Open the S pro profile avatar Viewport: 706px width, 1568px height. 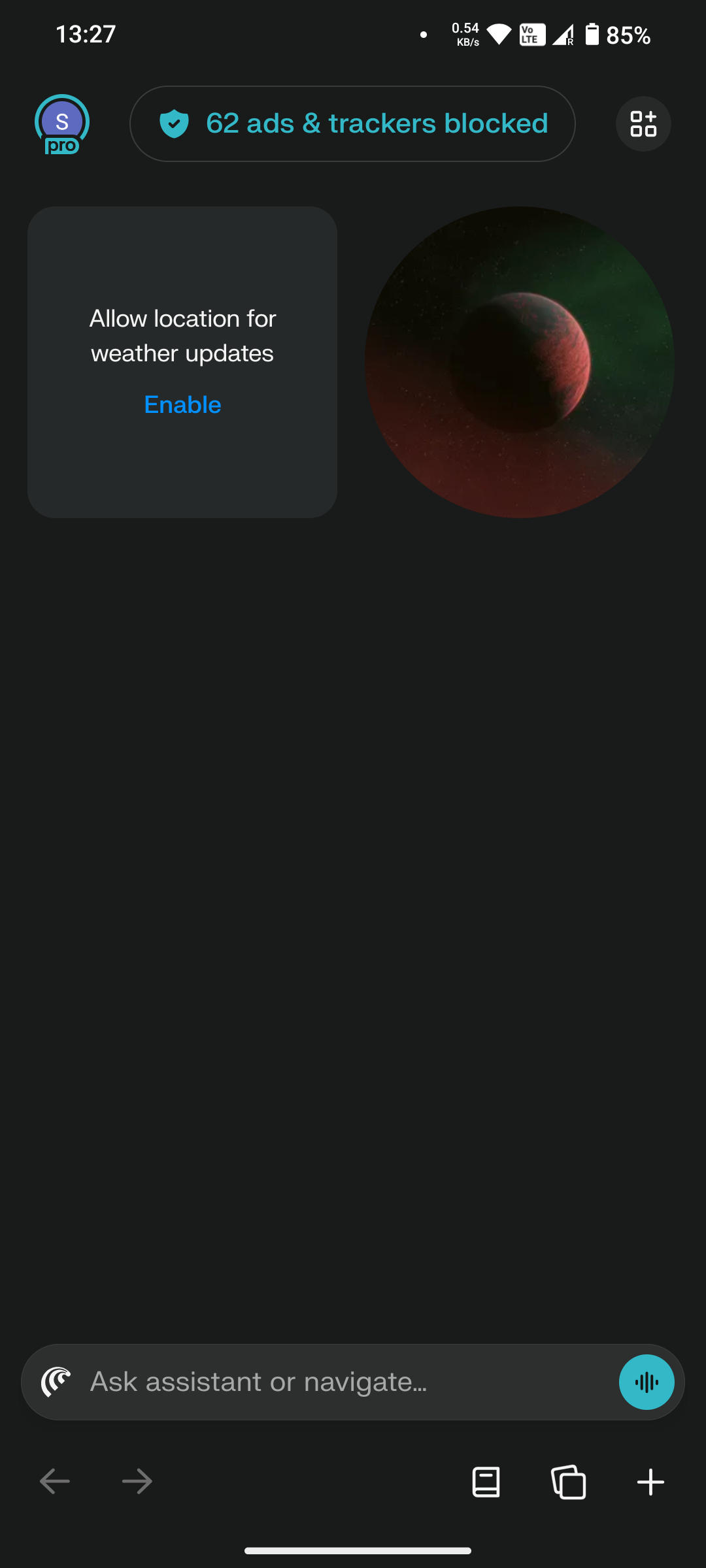pyautogui.click(x=62, y=124)
